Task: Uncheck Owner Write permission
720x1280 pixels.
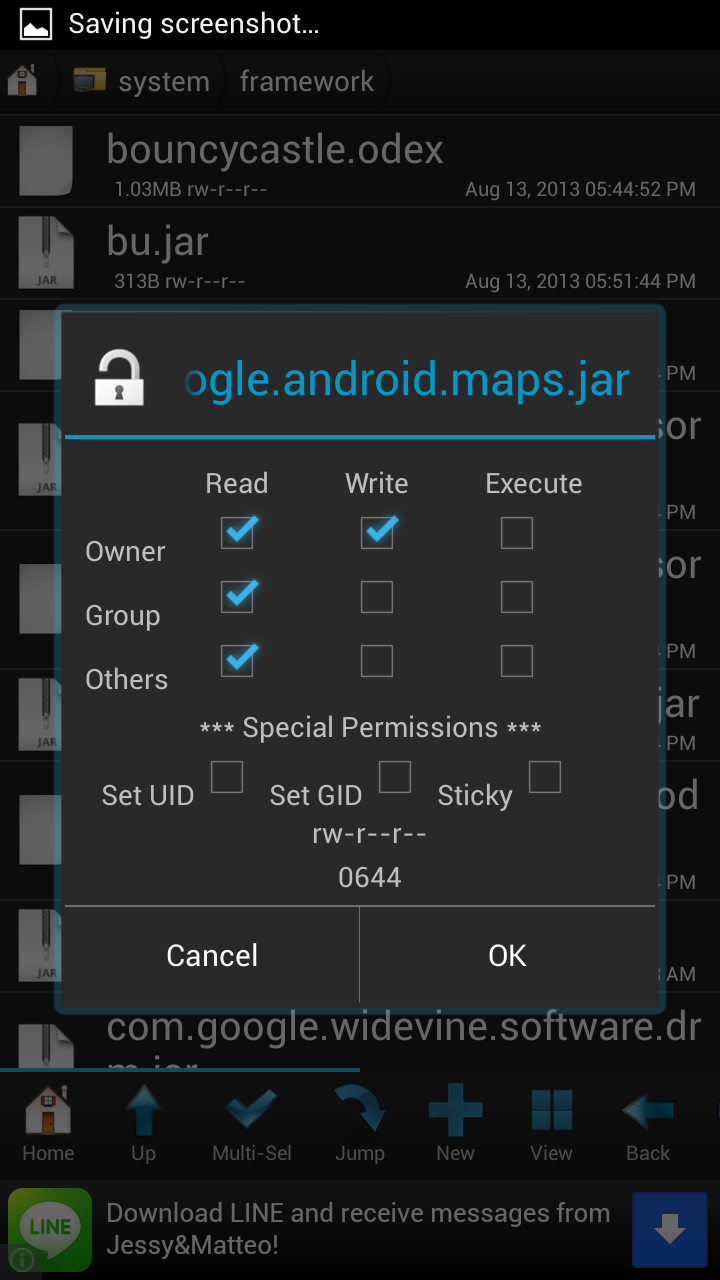Action: point(377,533)
